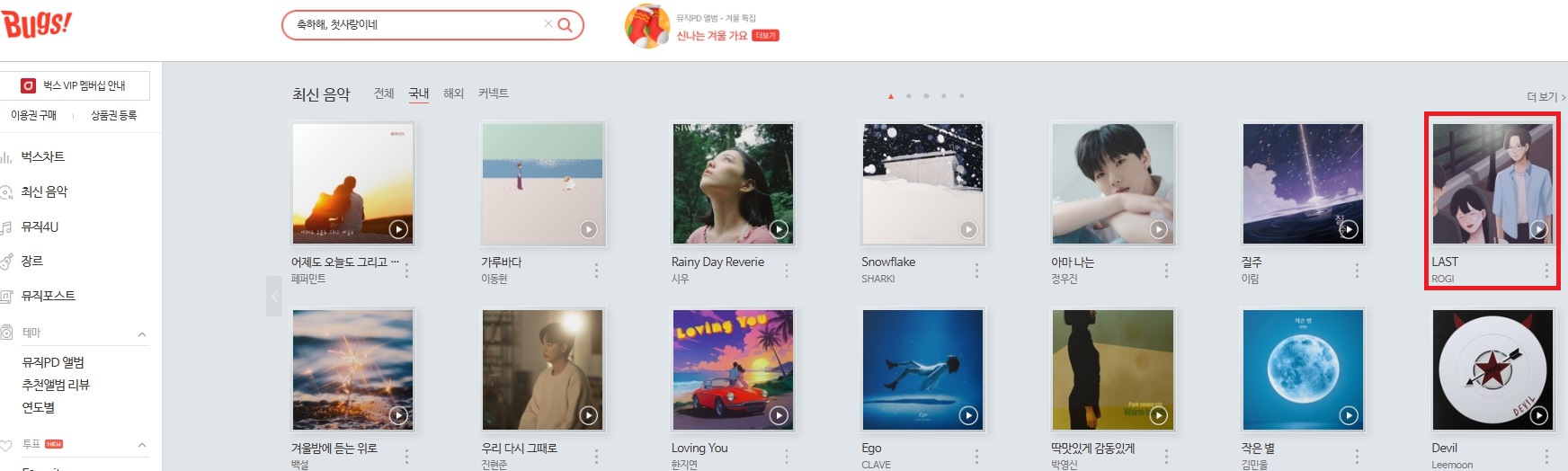This screenshot has height=471, width=1568.
Task: Open the more options for Snowflake
Action: point(976,270)
